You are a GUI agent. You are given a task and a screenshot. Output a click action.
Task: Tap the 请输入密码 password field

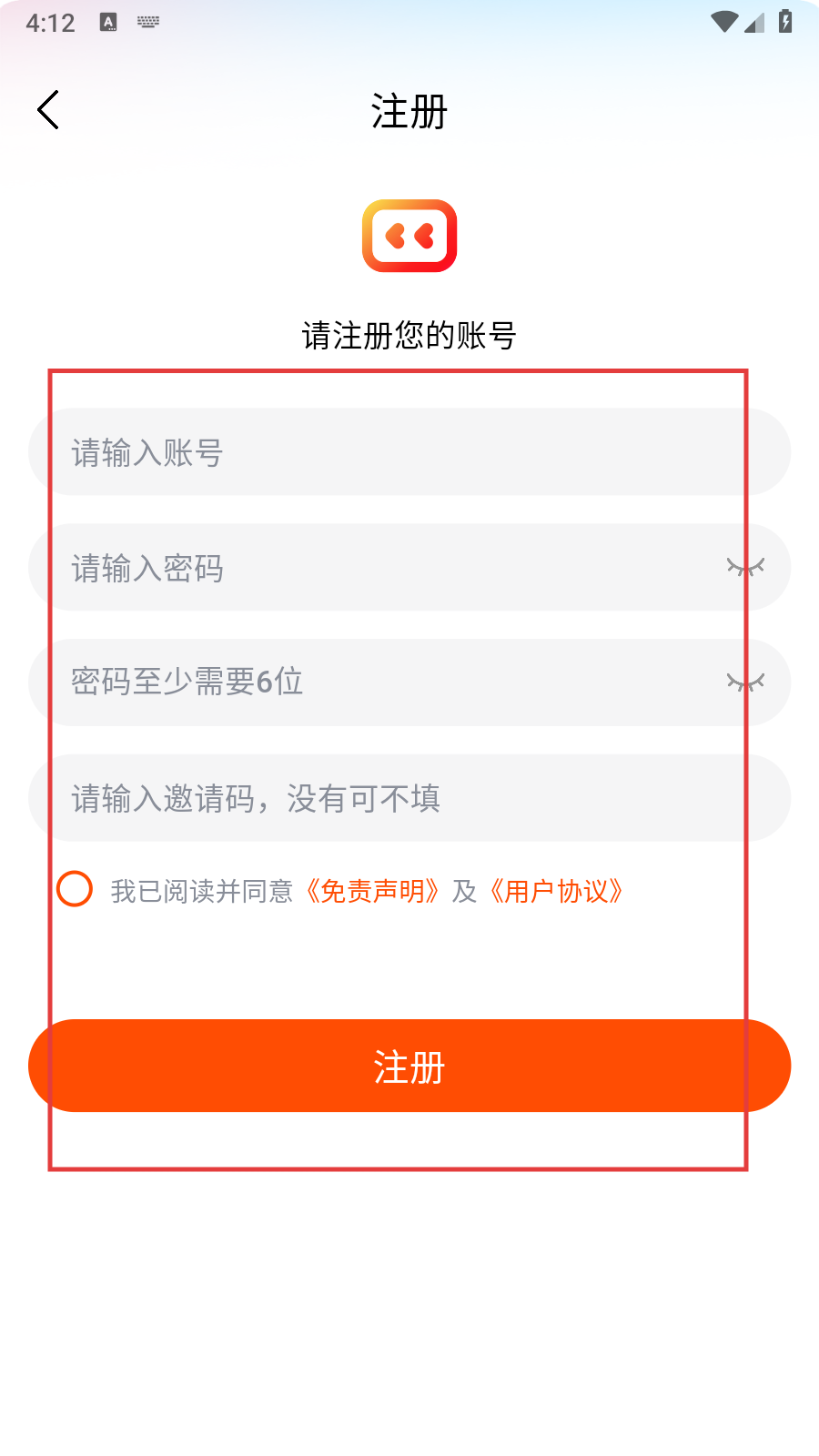(x=364, y=568)
